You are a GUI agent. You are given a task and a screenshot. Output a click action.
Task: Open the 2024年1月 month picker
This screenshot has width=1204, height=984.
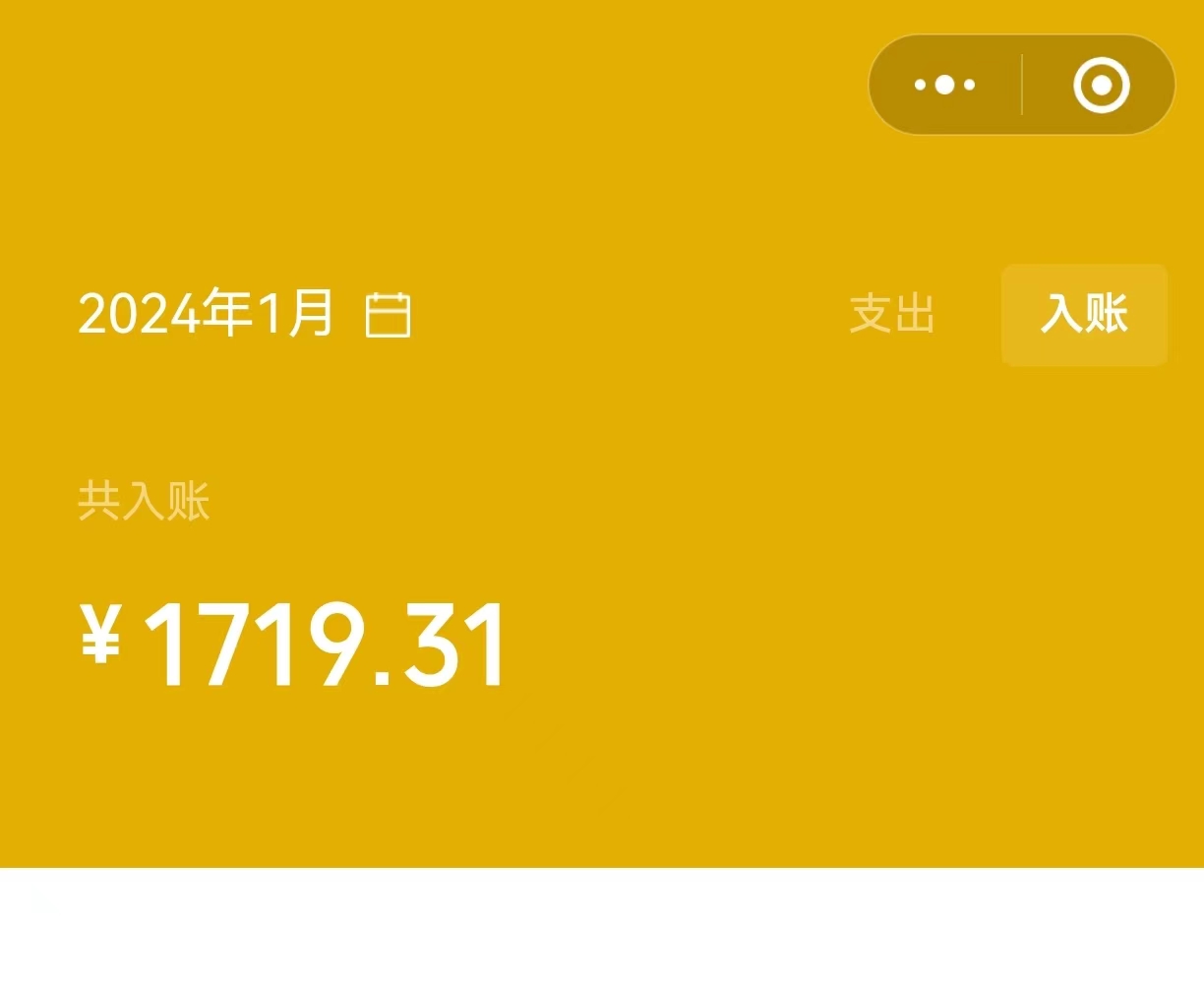click(x=244, y=314)
